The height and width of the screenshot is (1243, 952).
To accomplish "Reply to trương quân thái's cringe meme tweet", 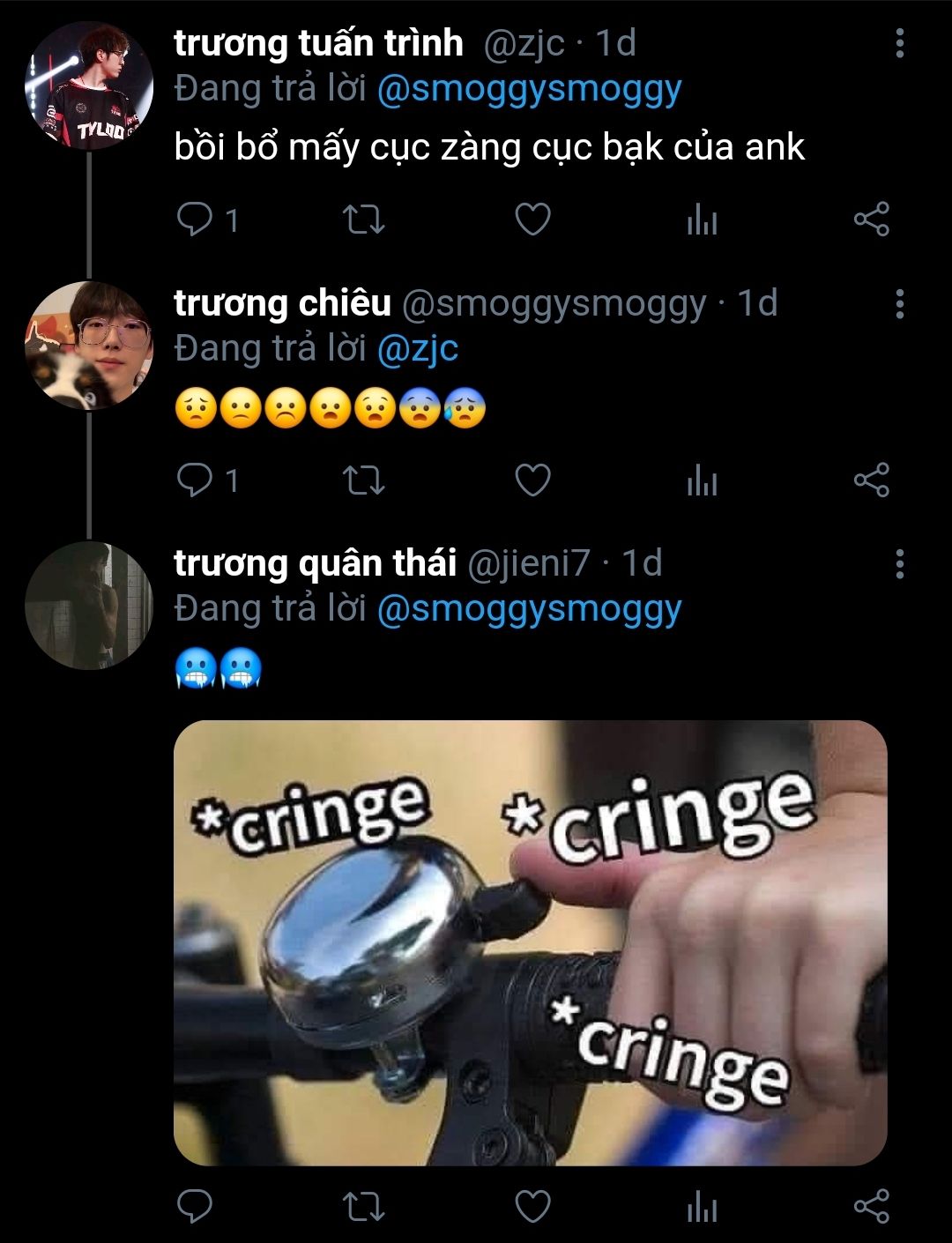I will tap(193, 1206).
